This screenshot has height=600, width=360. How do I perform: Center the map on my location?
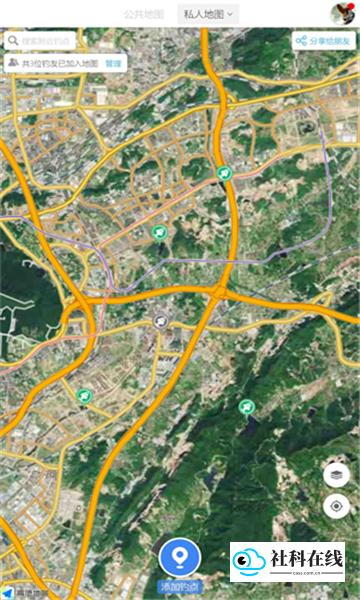pos(336,506)
